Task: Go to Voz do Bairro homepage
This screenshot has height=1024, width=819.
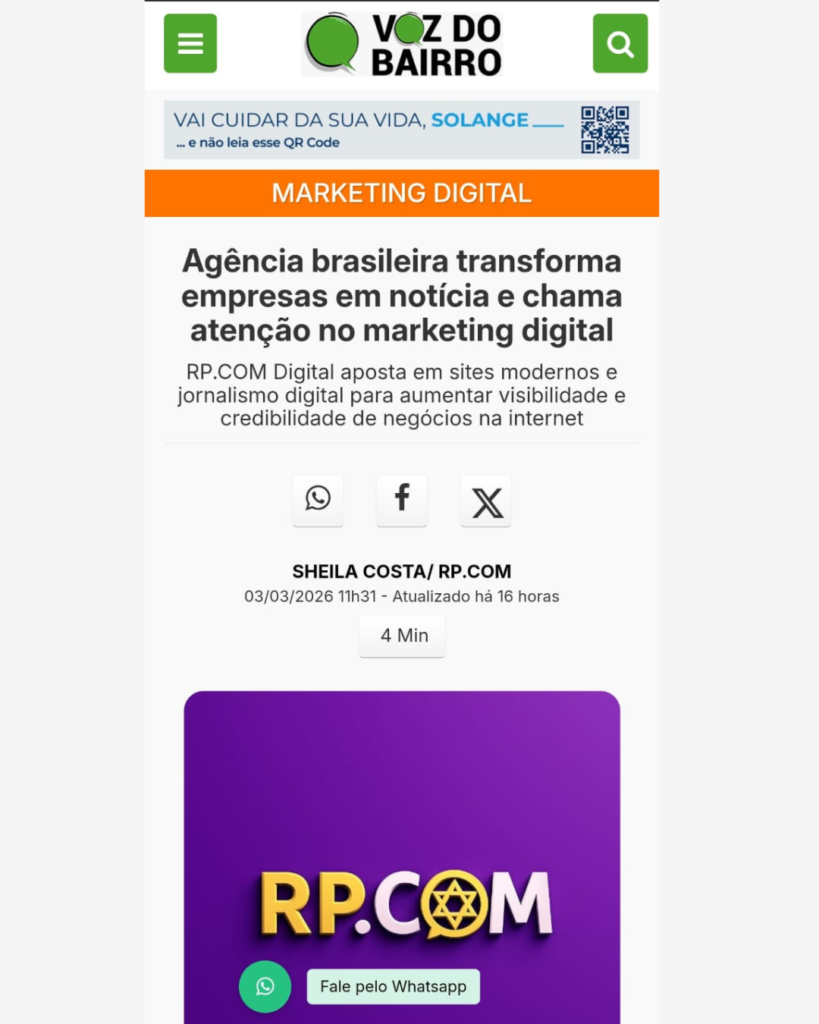Action: point(402,44)
